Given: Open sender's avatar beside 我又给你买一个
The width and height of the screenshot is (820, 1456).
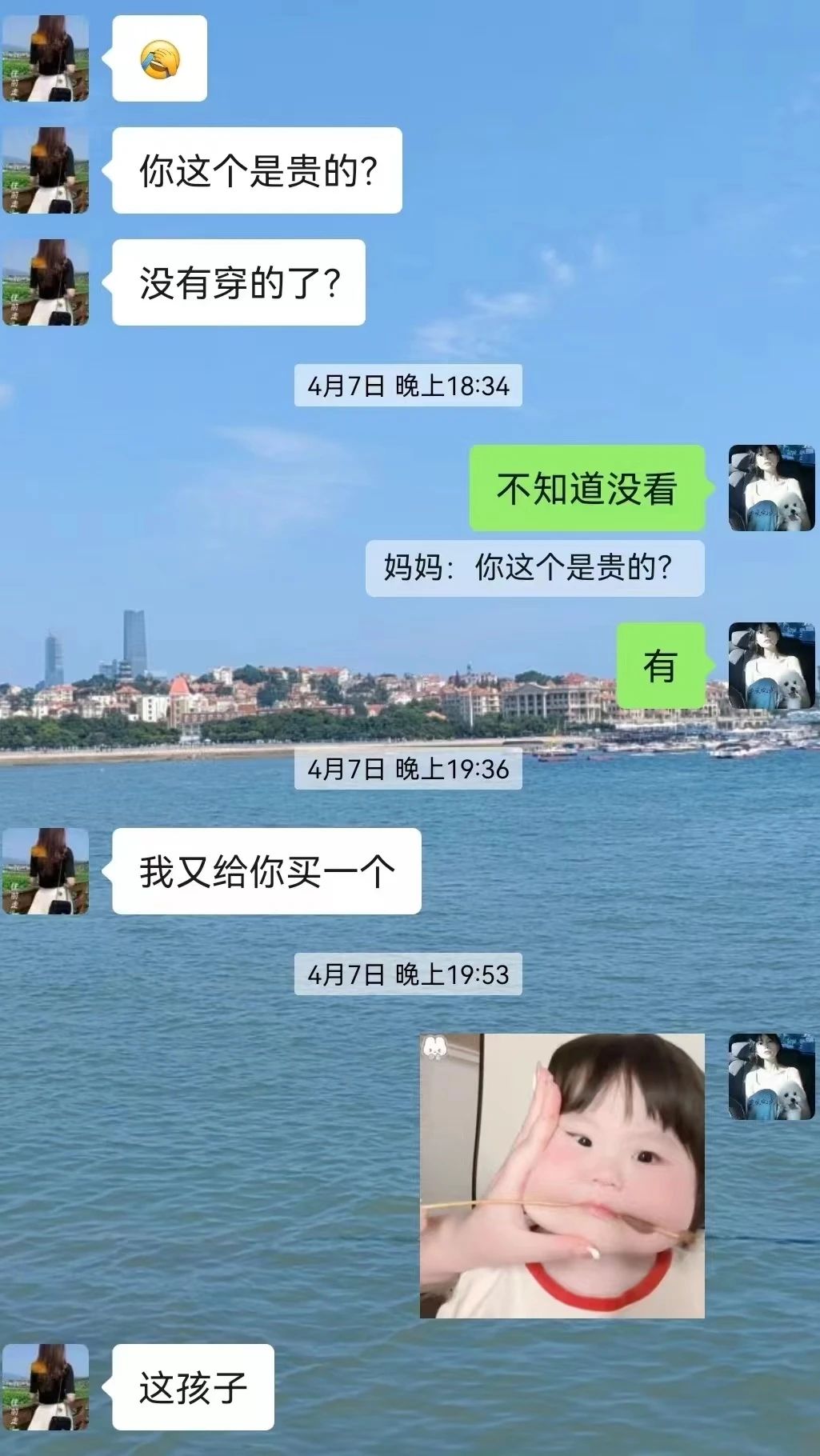Looking at the screenshot, I should [x=46, y=871].
